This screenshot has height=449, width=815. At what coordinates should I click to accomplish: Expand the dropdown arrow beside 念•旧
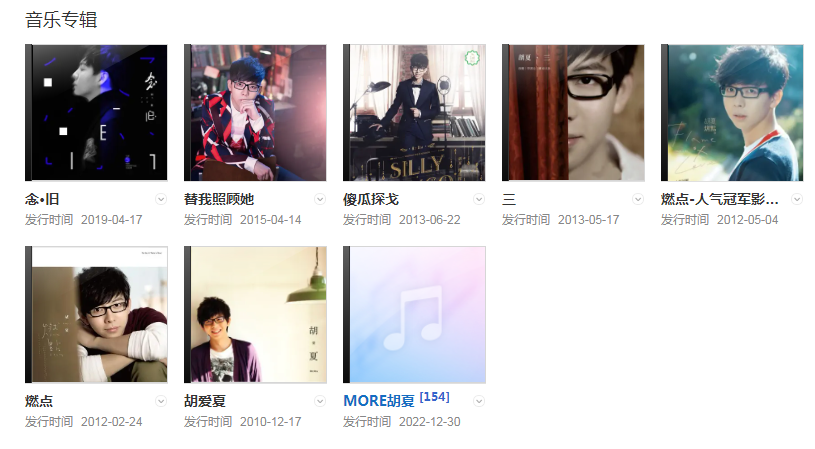pos(161,199)
